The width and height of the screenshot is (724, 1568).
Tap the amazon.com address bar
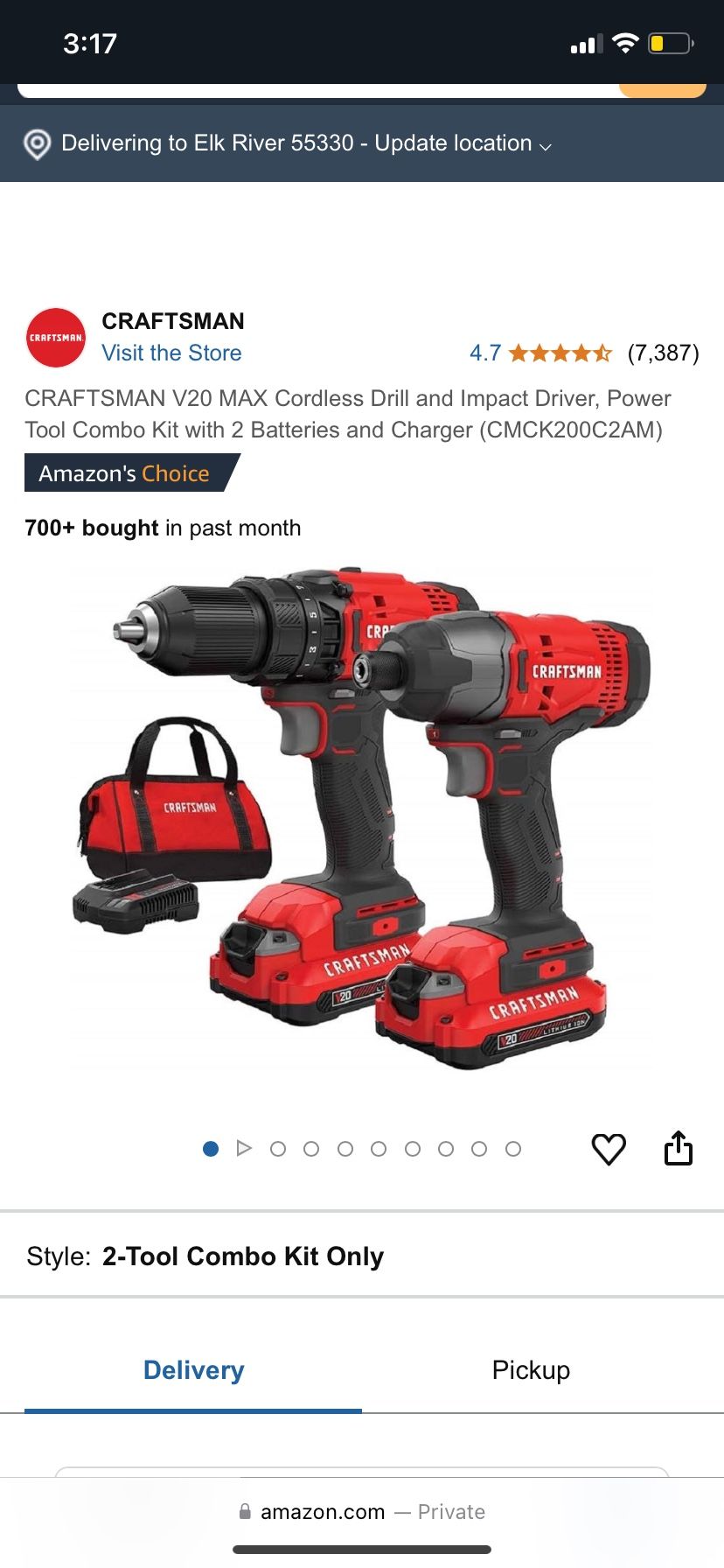click(362, 1511)
